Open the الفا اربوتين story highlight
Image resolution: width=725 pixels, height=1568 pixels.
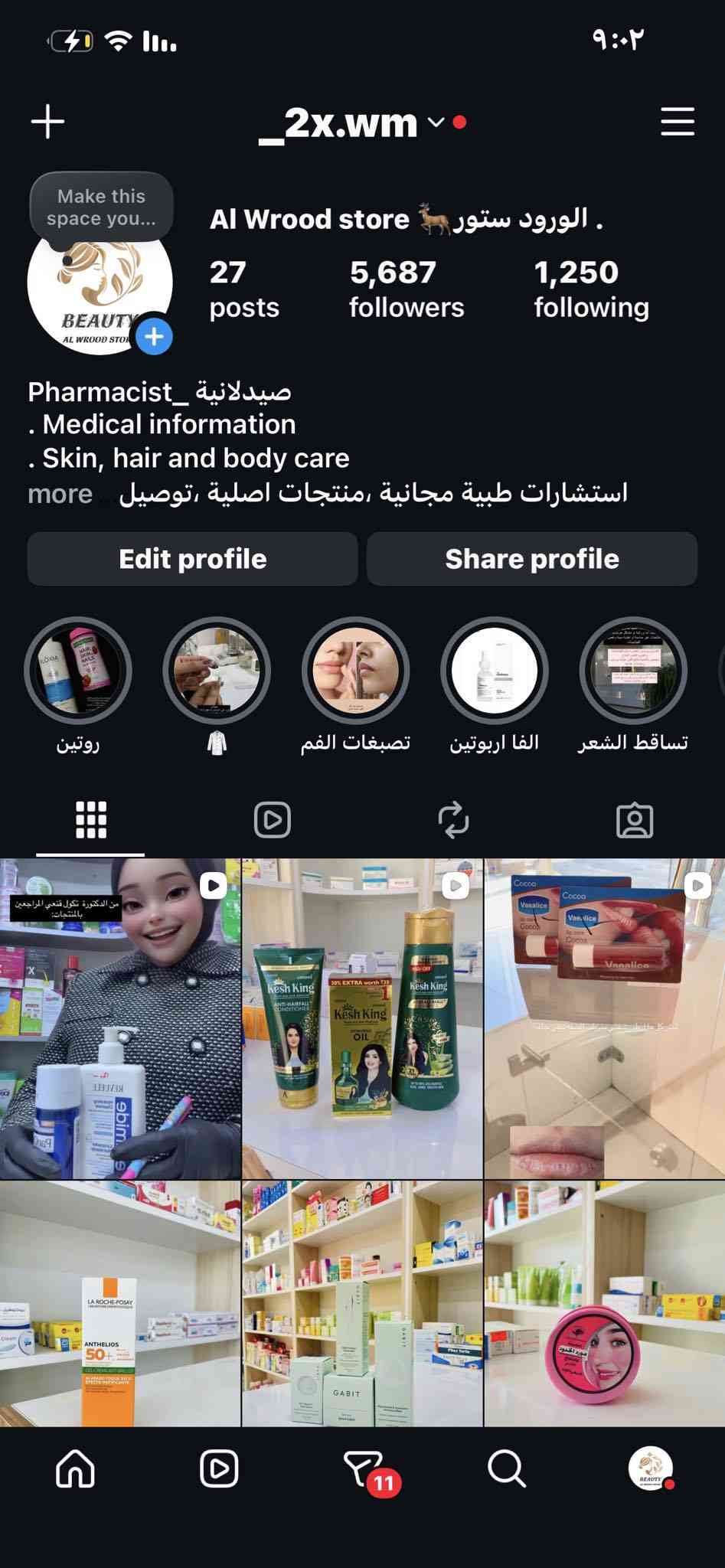(x=495, y=671)
